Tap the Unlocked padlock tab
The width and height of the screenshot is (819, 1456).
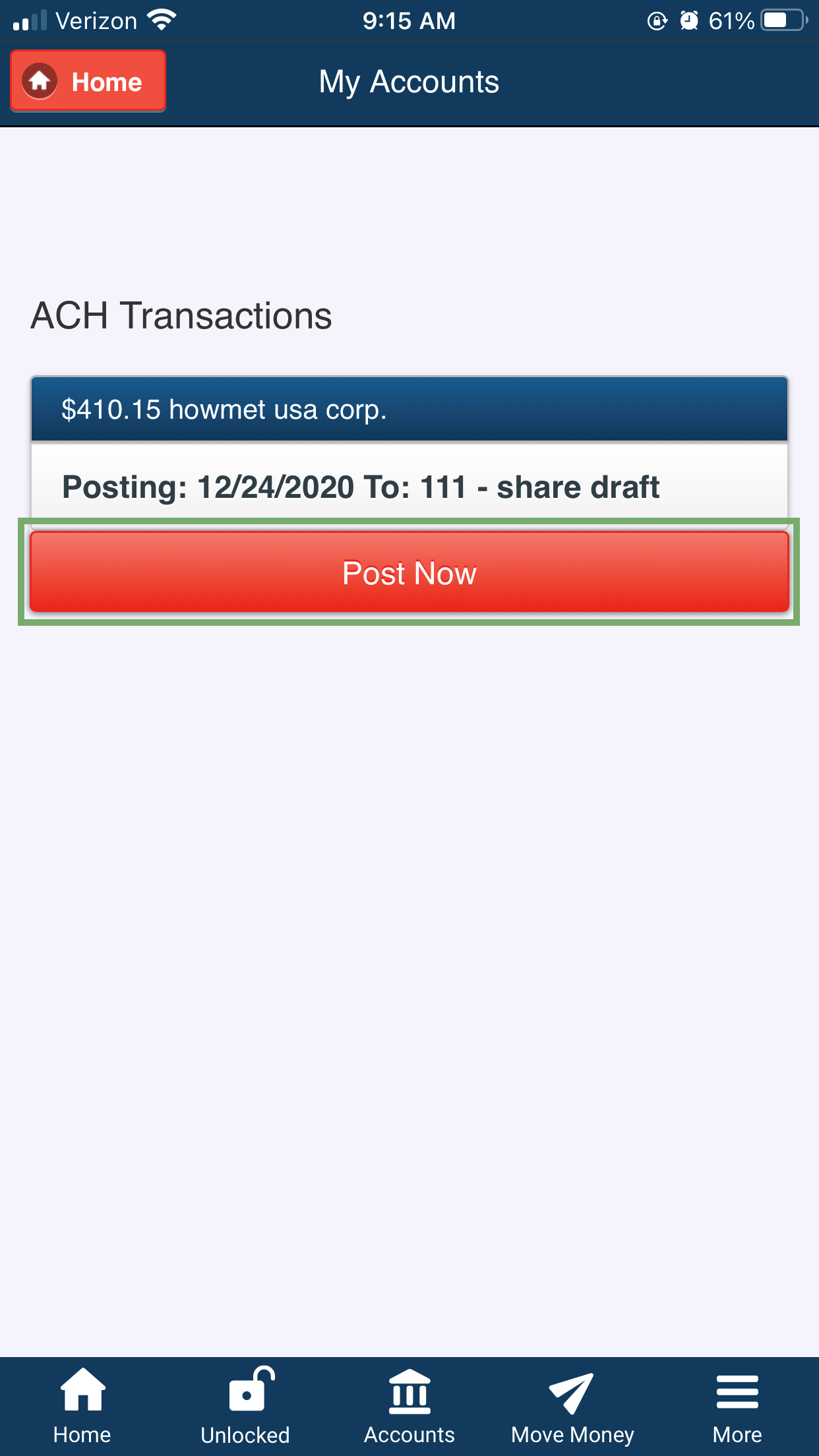point(245,1406)
